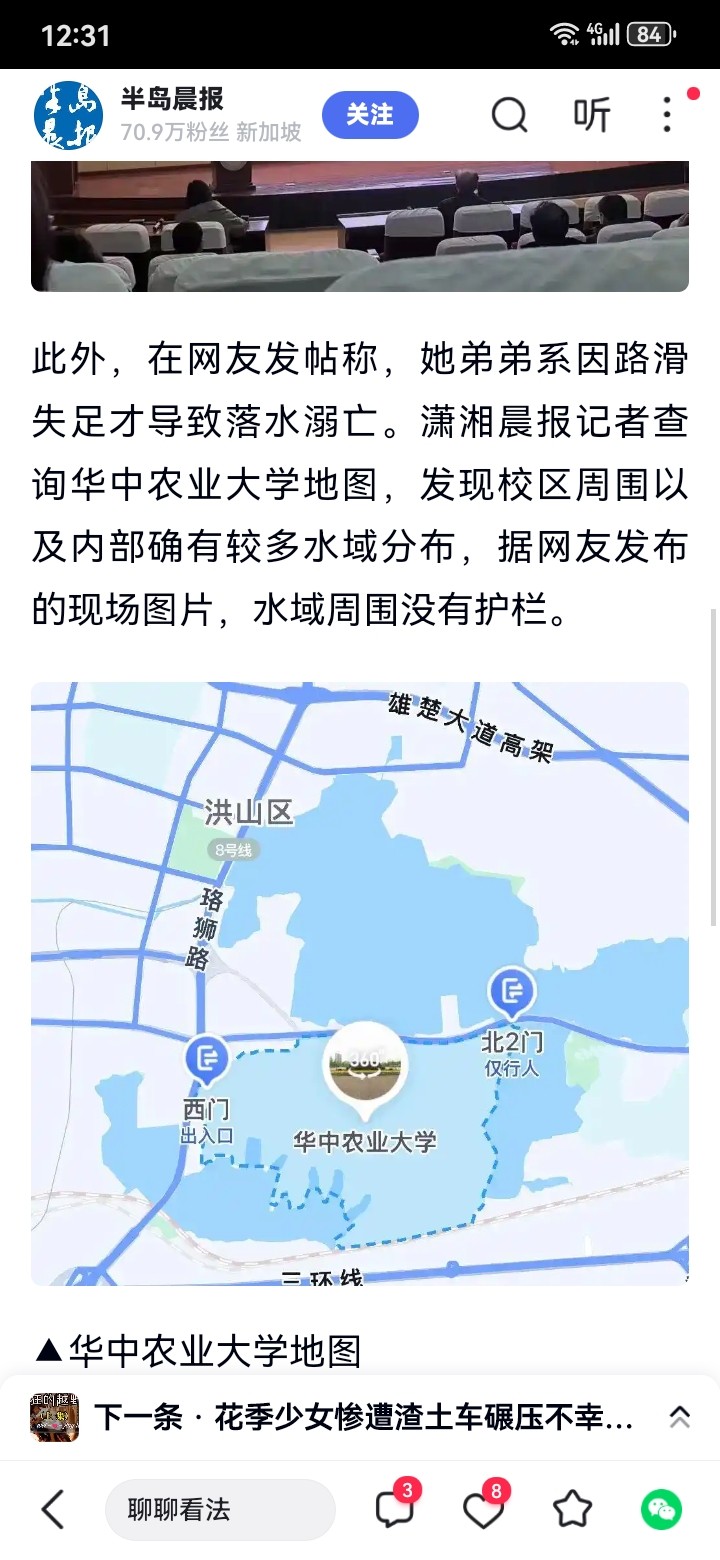View the 华中农业大学 map image
Screen dimensions: 720x1560
360,983
